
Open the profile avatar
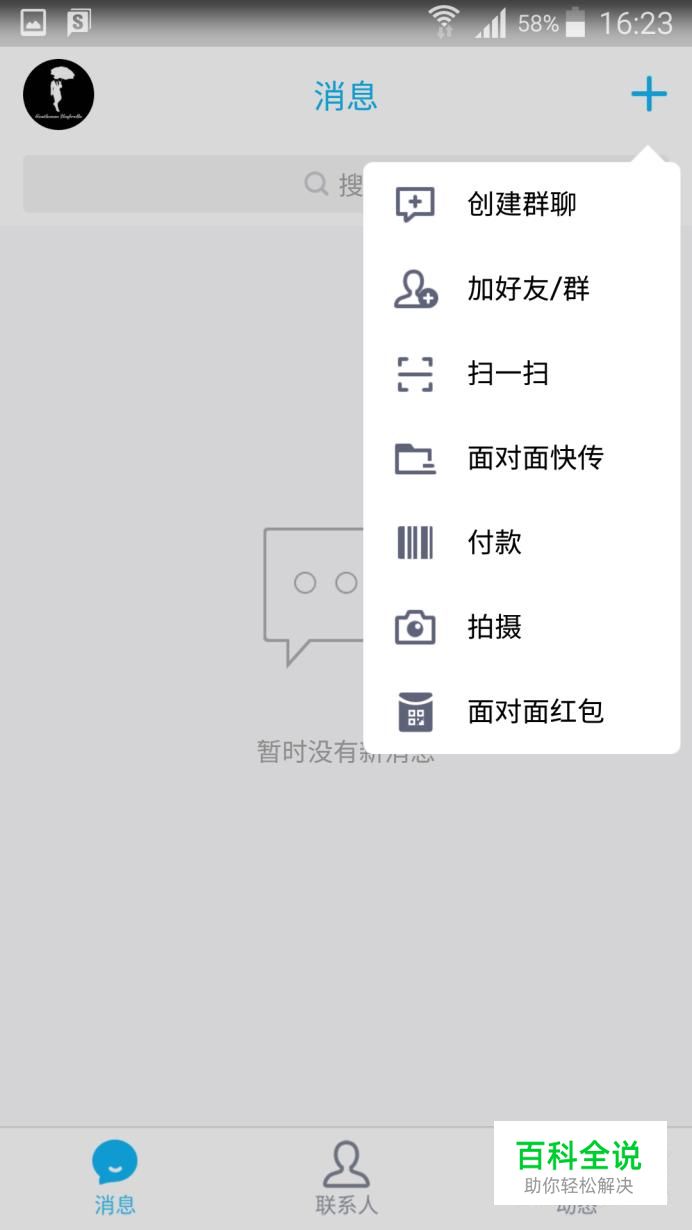(58, 94)
